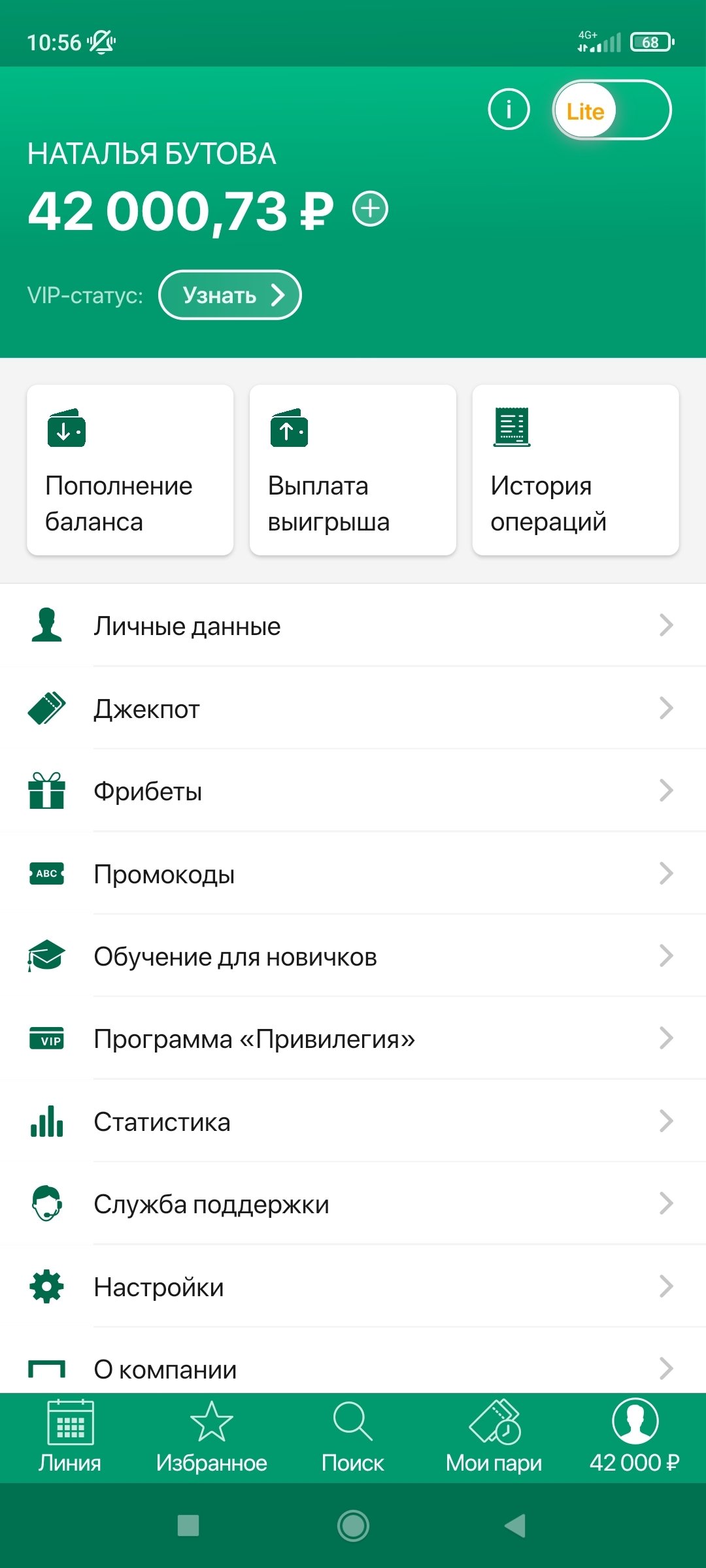Image resolution: width=706 pixels, height=1568 pixels.
Task: Open Обучение для новичков
Action: (353, 956)
